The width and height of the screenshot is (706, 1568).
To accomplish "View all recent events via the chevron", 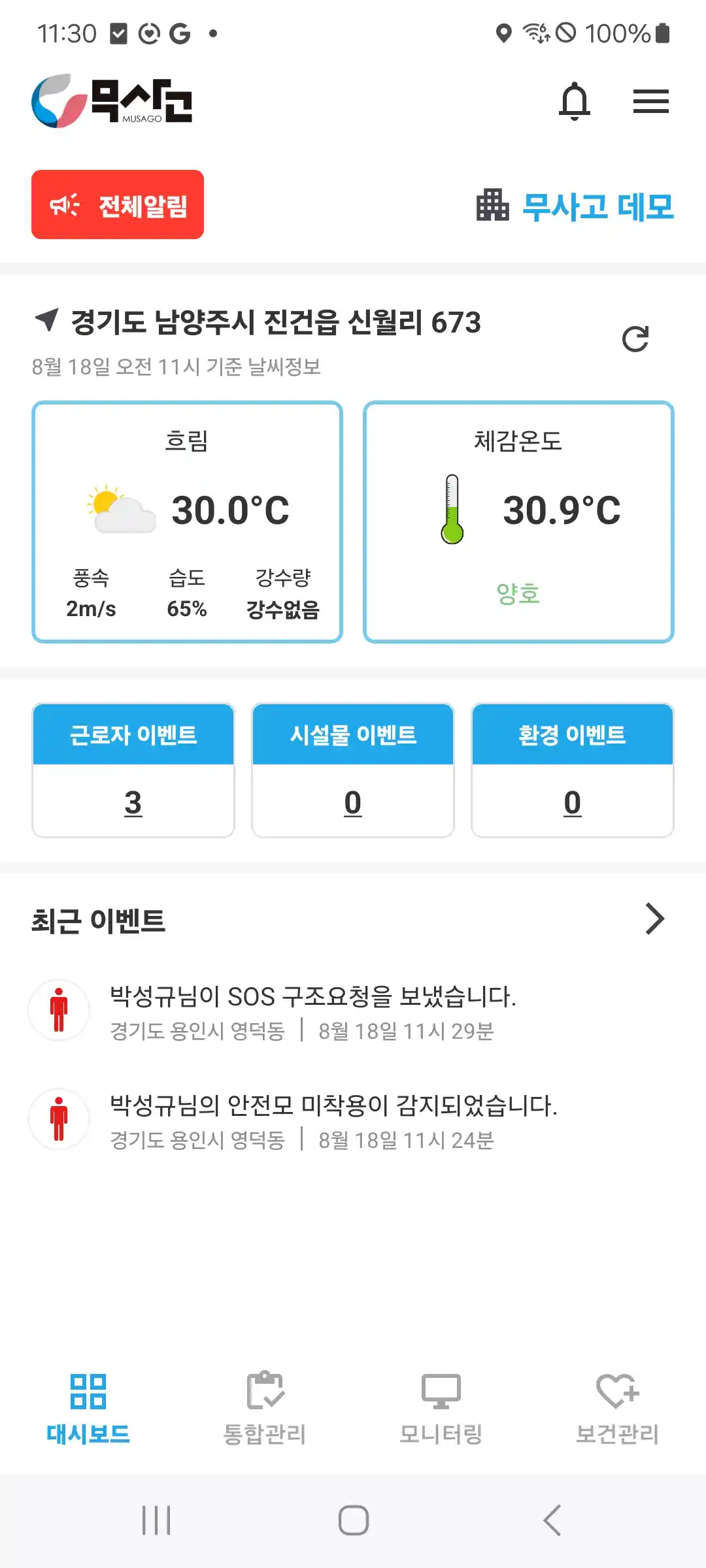I will [x=654, y=919].
